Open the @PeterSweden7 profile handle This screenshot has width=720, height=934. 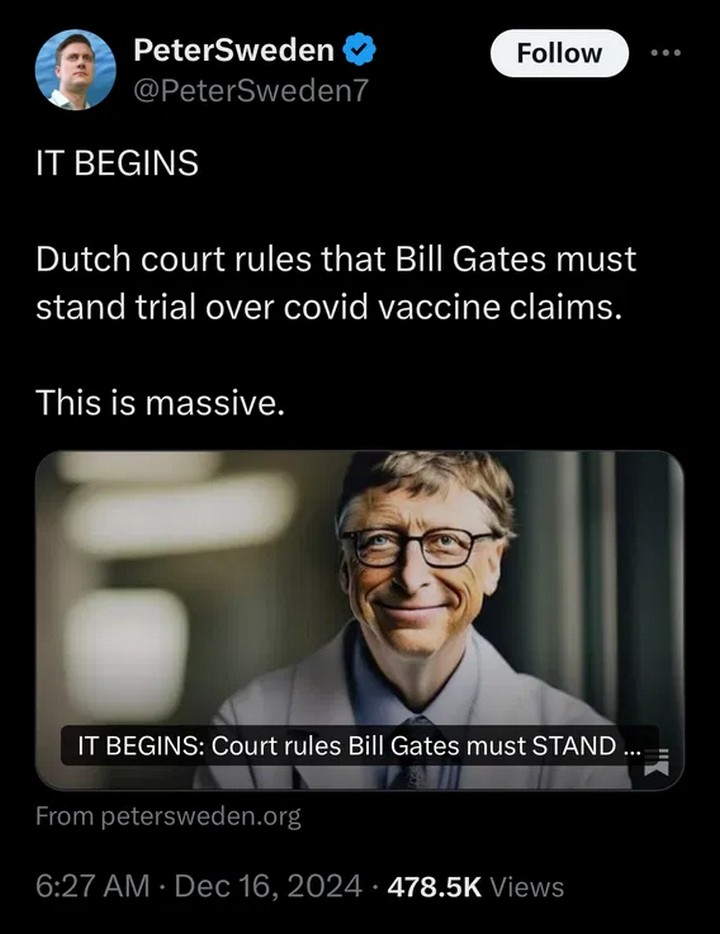tap(250, 92)
